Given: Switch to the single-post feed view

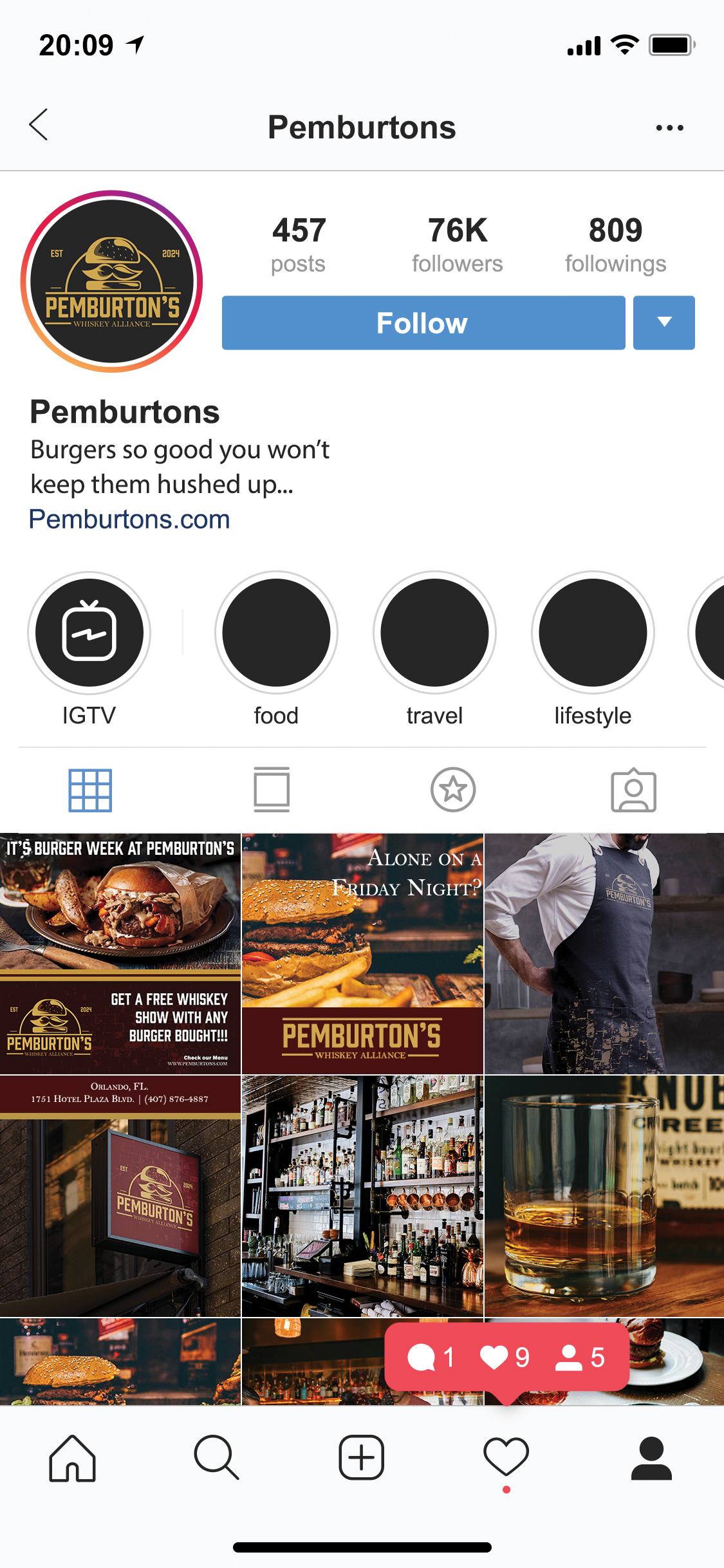Looking at the screenshot, I should tap(272, 790).
